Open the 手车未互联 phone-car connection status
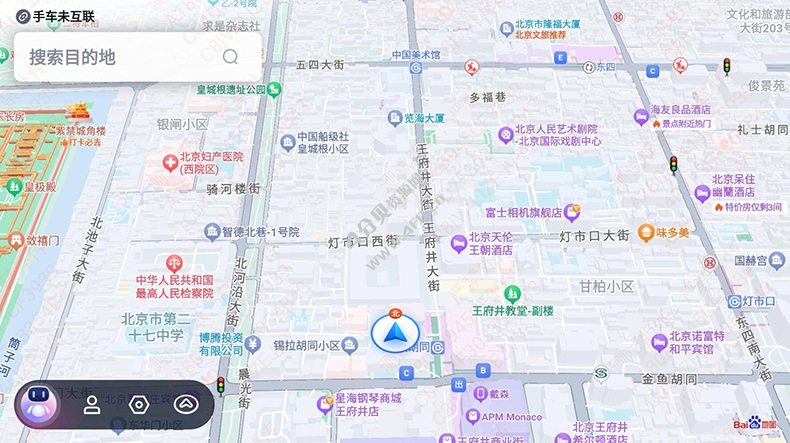The height and width of the screenshot is (443, 790). [58, 15]
